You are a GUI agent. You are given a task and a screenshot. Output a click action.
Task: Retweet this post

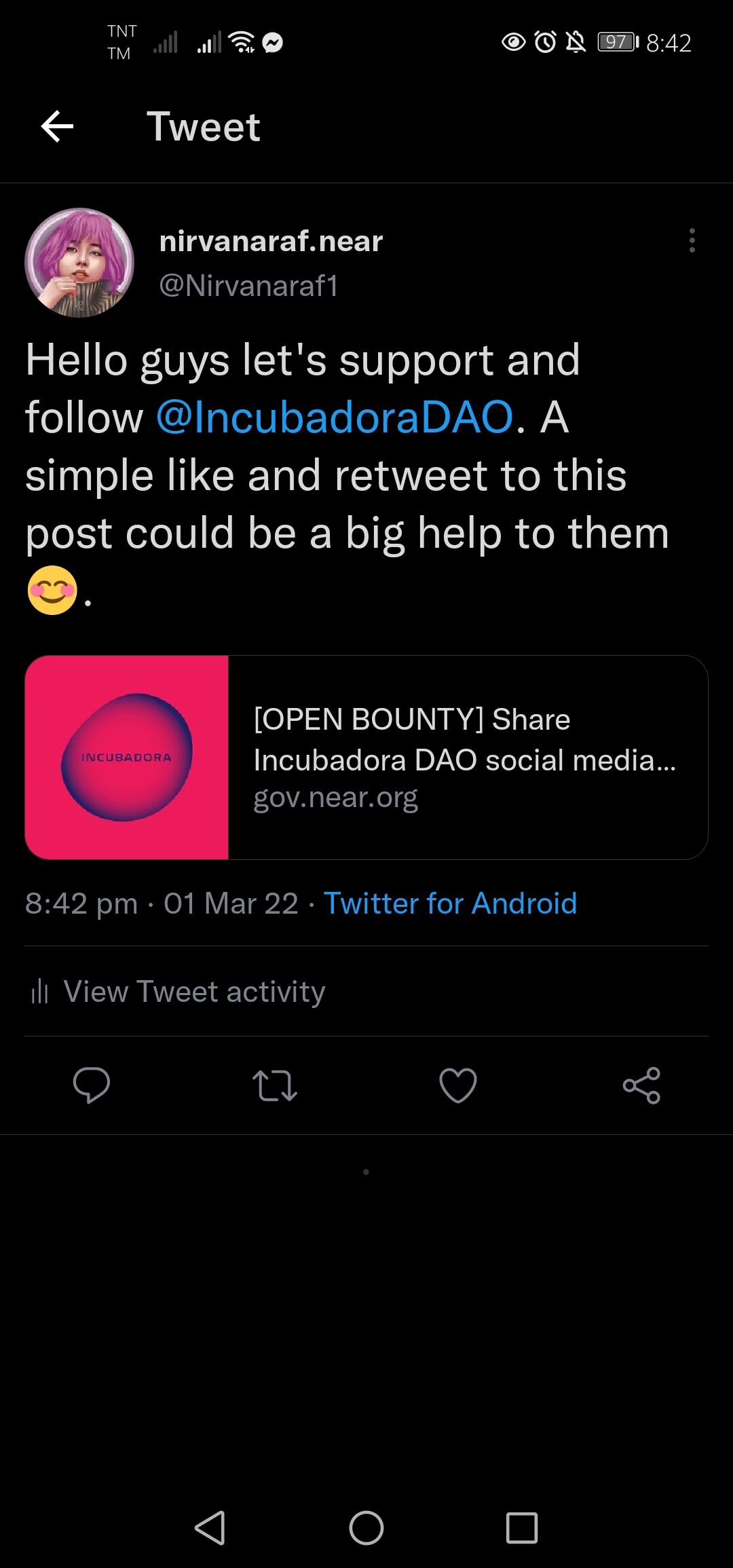[275, 1085]
